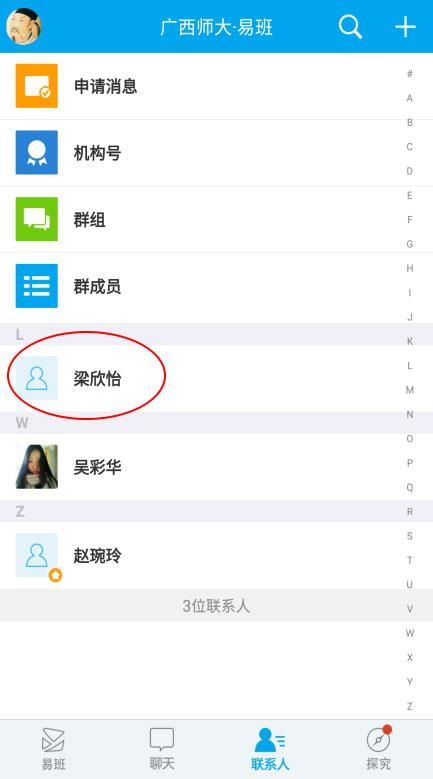Viewport: 433px width, 779px height.
Task: Jump to letter Z in index sidebar
Action: click(410, 706)
